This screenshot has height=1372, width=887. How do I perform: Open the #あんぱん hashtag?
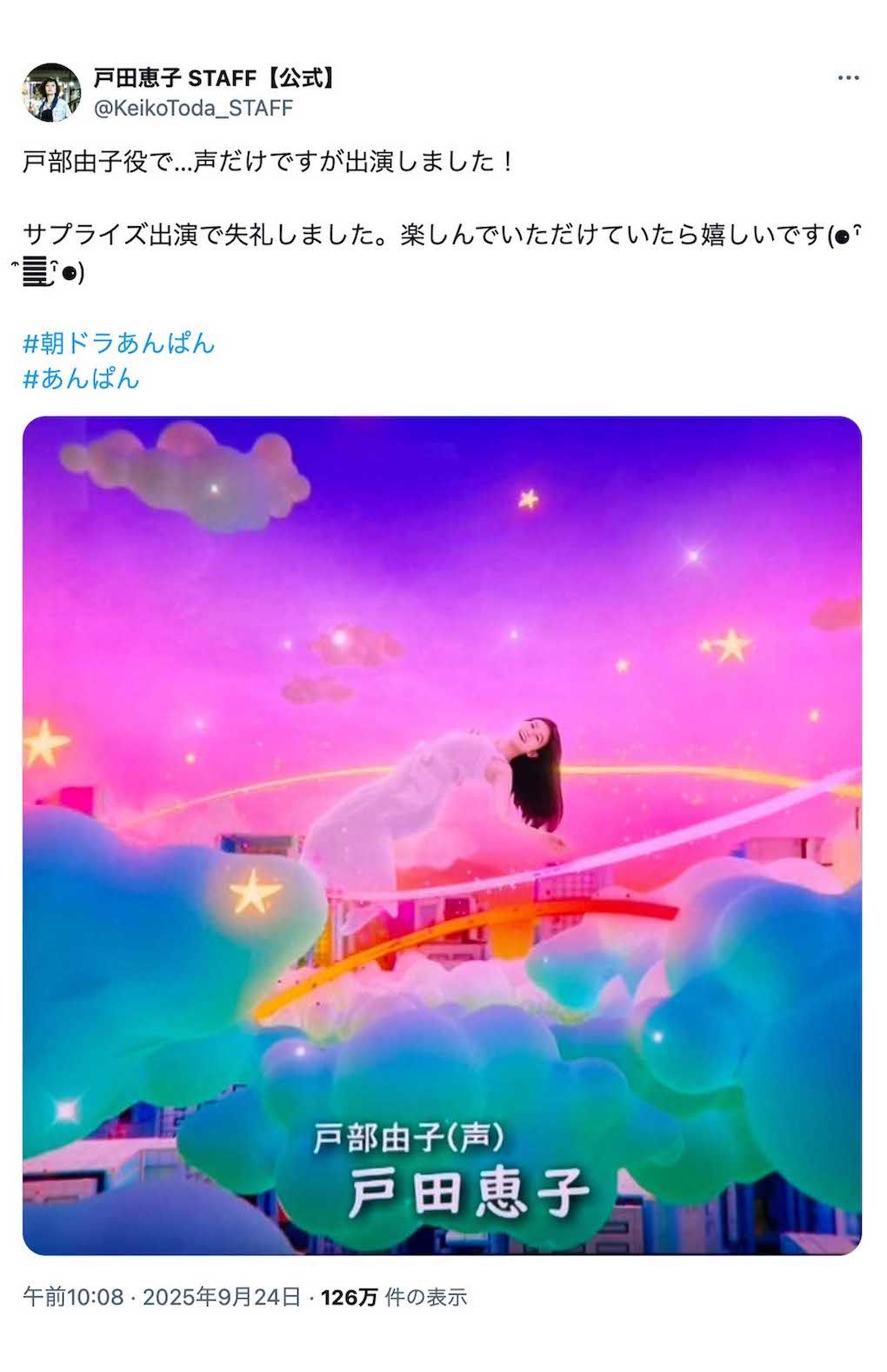[x=81, y=379]
